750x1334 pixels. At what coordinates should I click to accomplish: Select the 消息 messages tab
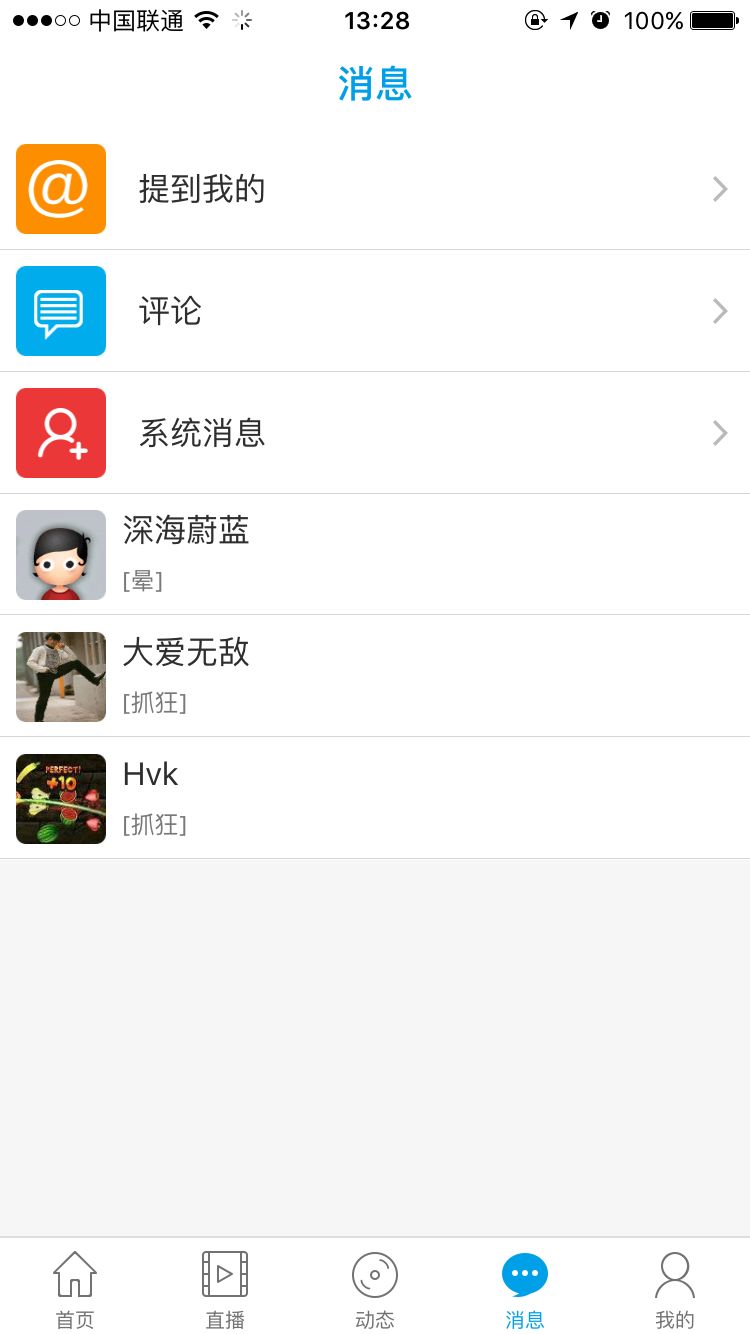point(525,1289)
